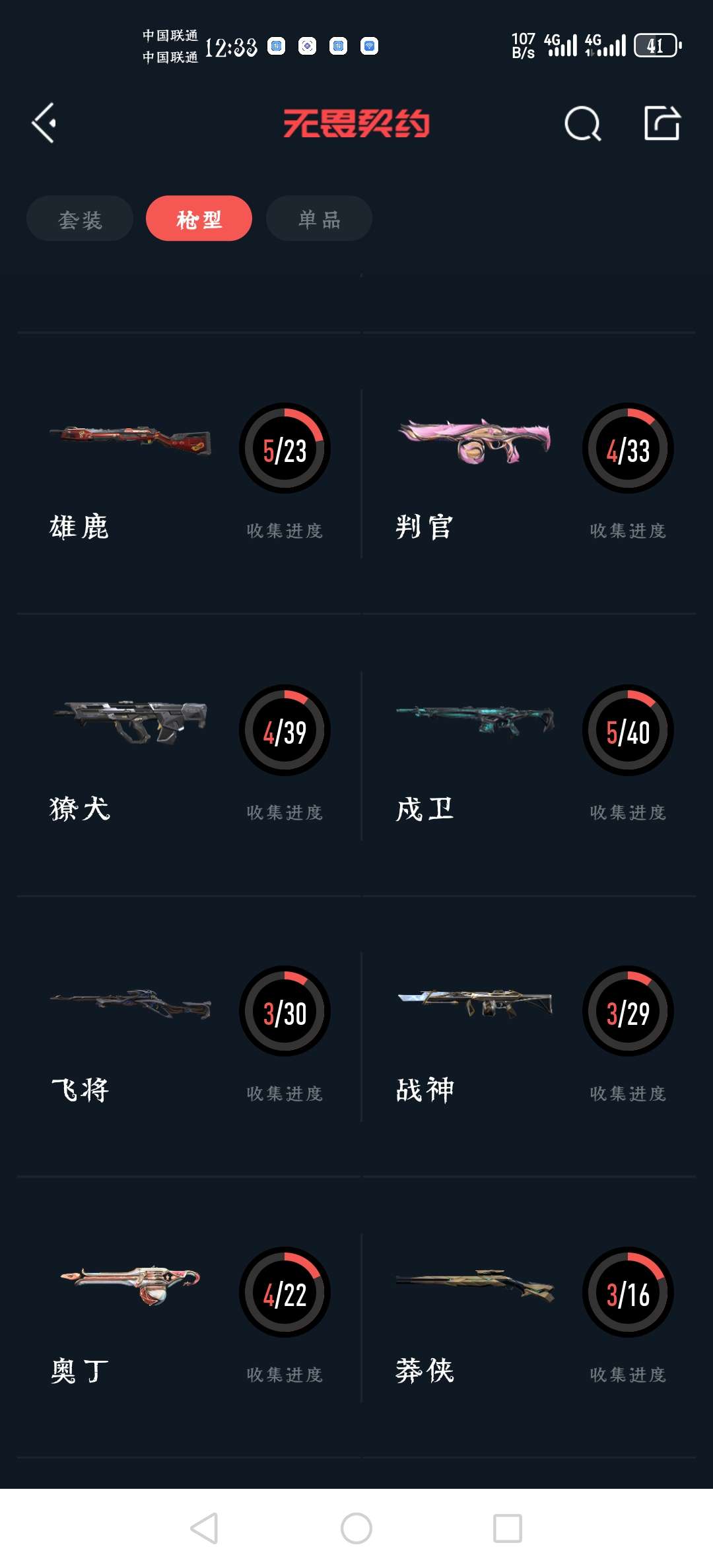Open recent apps from navigation bar
Screen dimensions: 713x1568
508,1528
